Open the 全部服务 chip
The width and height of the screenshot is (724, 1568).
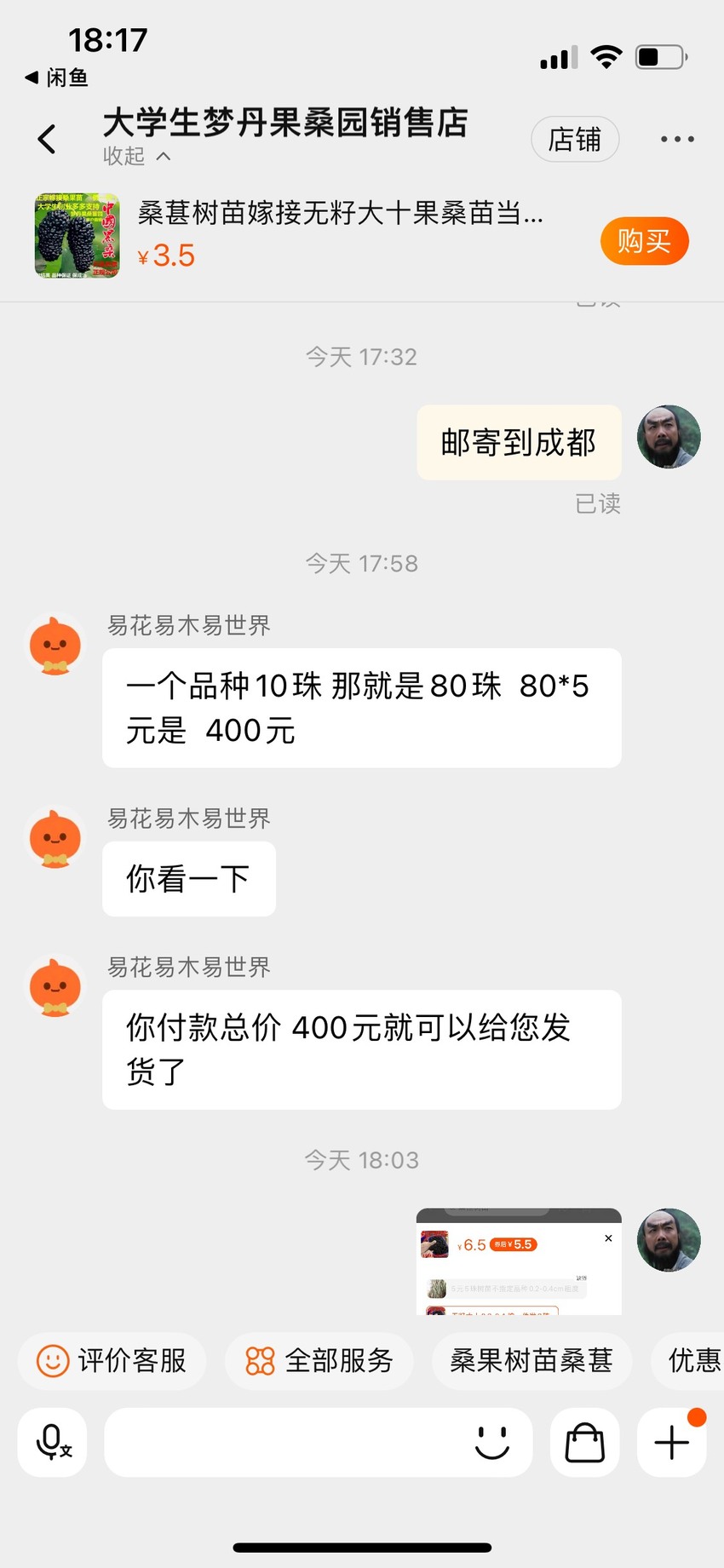(x=319, y=1361)
